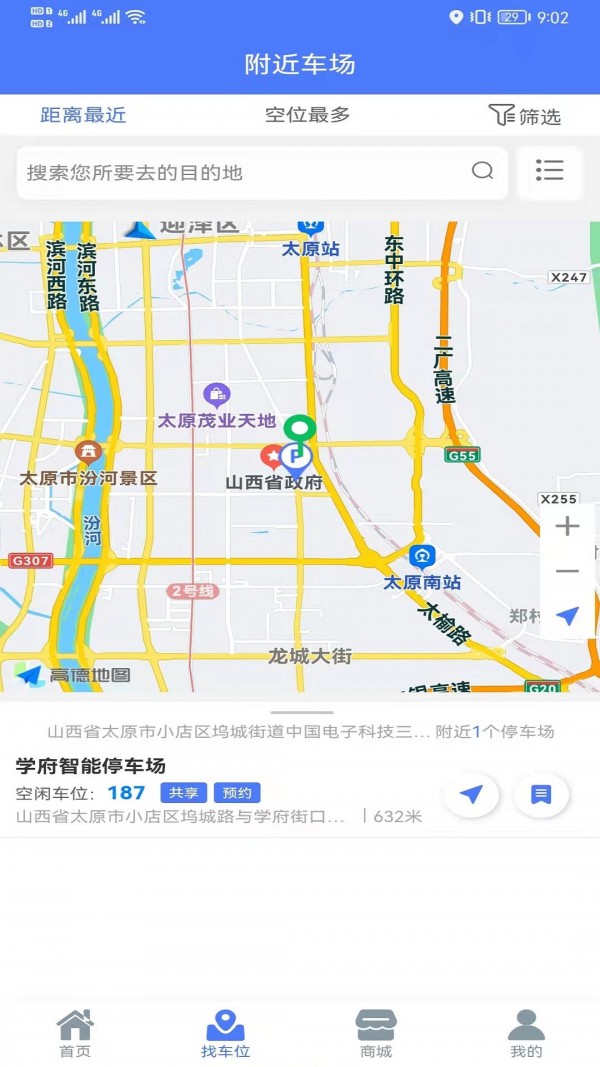The width and height of the screenshot is (600, 1067).
Task: Switch to the 我的 profile tab
Action: click(x=526, y=1034)
